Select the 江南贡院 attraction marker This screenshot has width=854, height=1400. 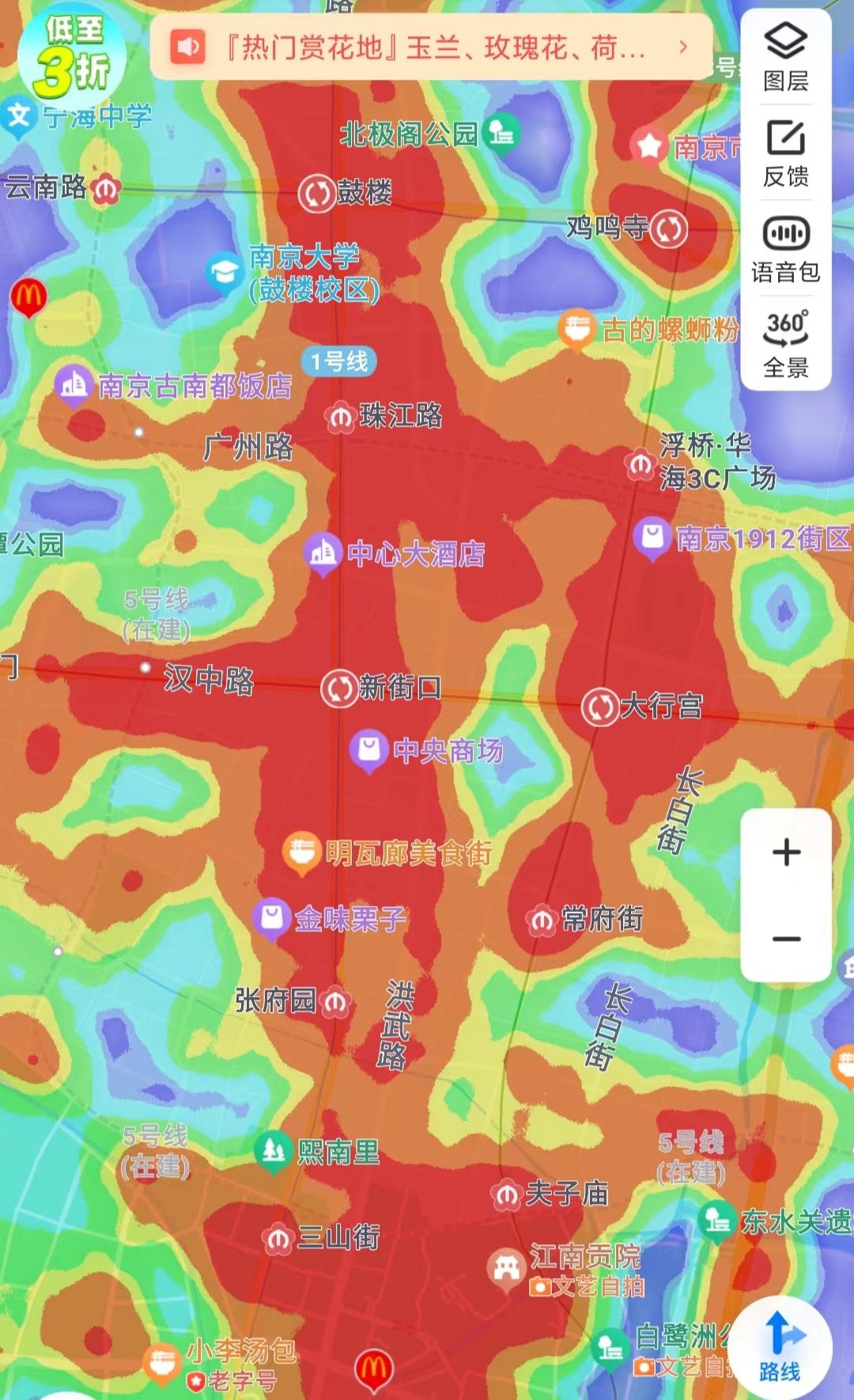(x=506, y=1267)
